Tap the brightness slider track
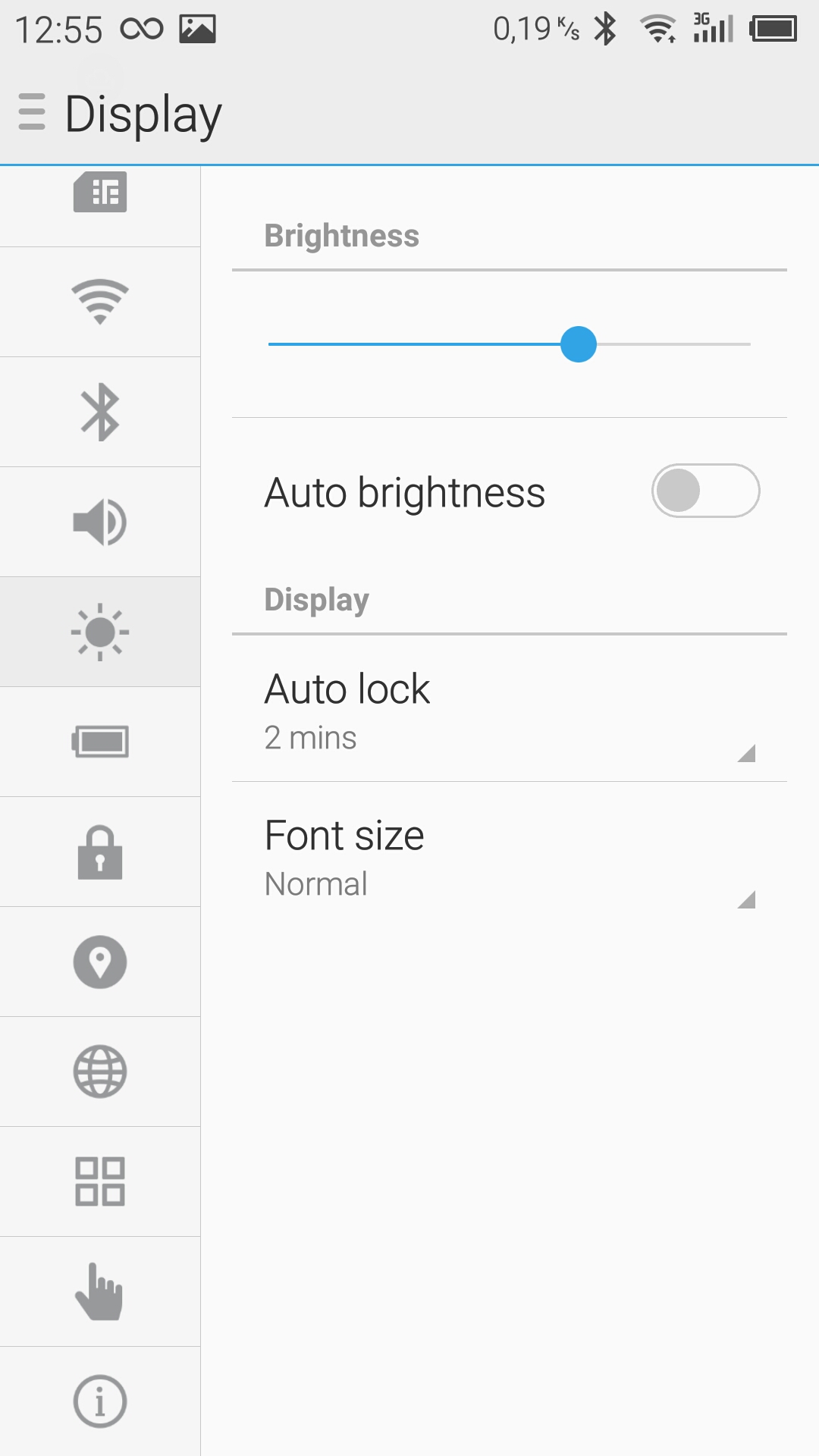 pyautogui.click(x=510, y=344)
